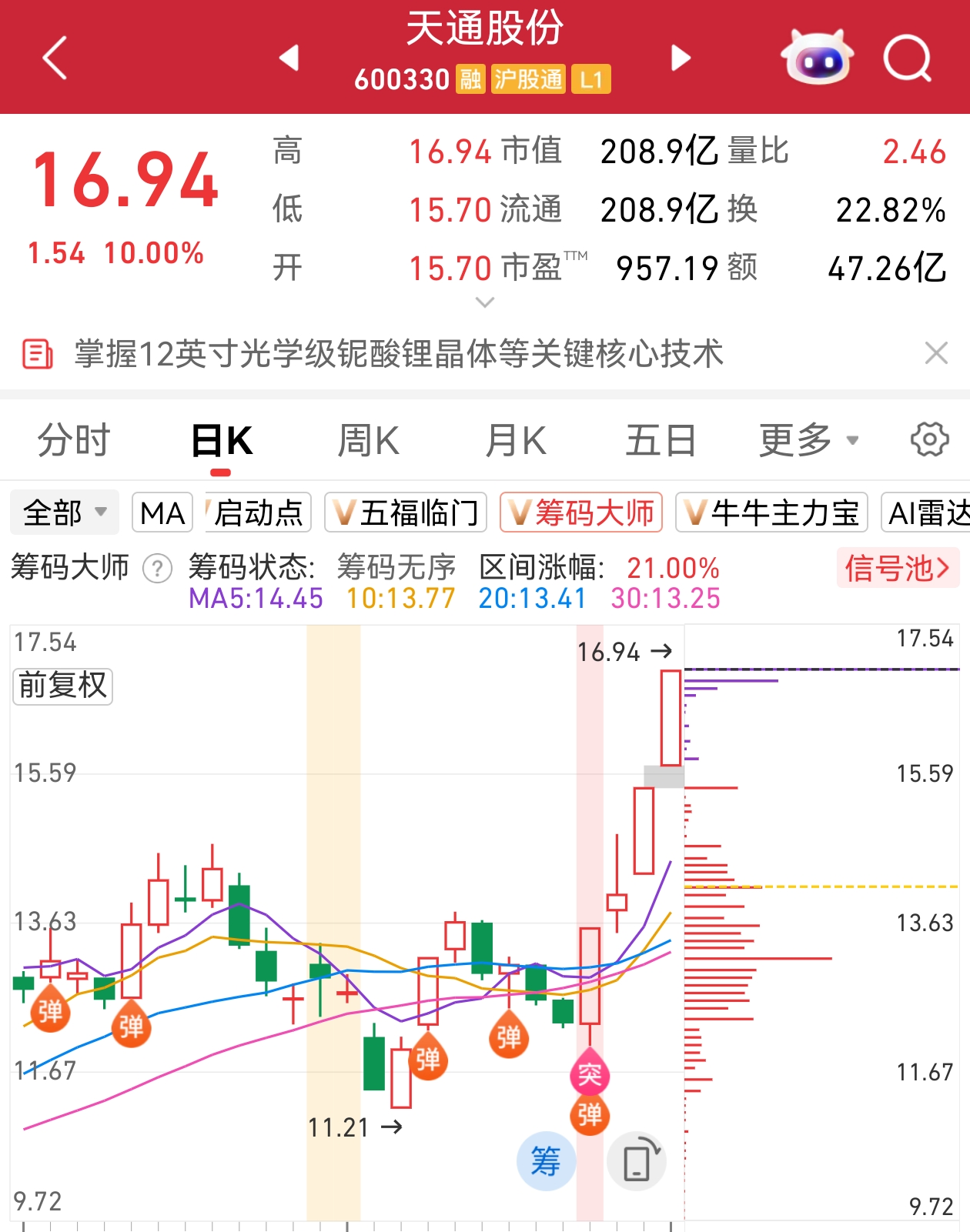Expand the quote details chevron
Viewport: 970px width, 1232px height.
coord(485,303)
